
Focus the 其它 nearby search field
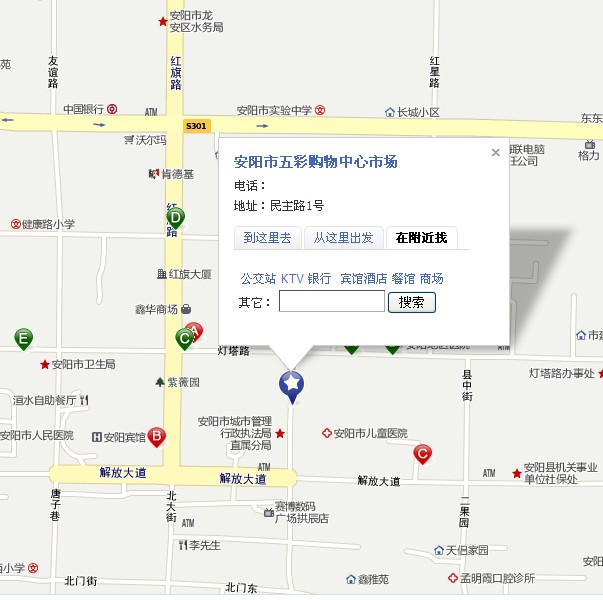point(331,301)
